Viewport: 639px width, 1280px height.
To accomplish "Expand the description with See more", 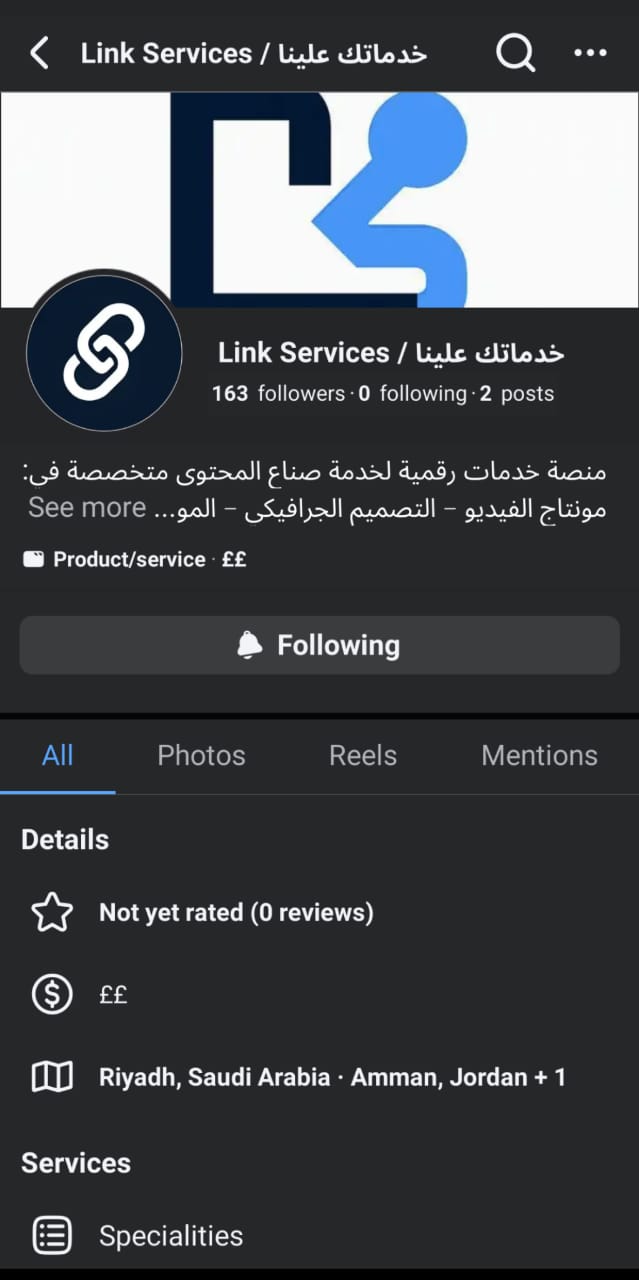I will (87, 508).
